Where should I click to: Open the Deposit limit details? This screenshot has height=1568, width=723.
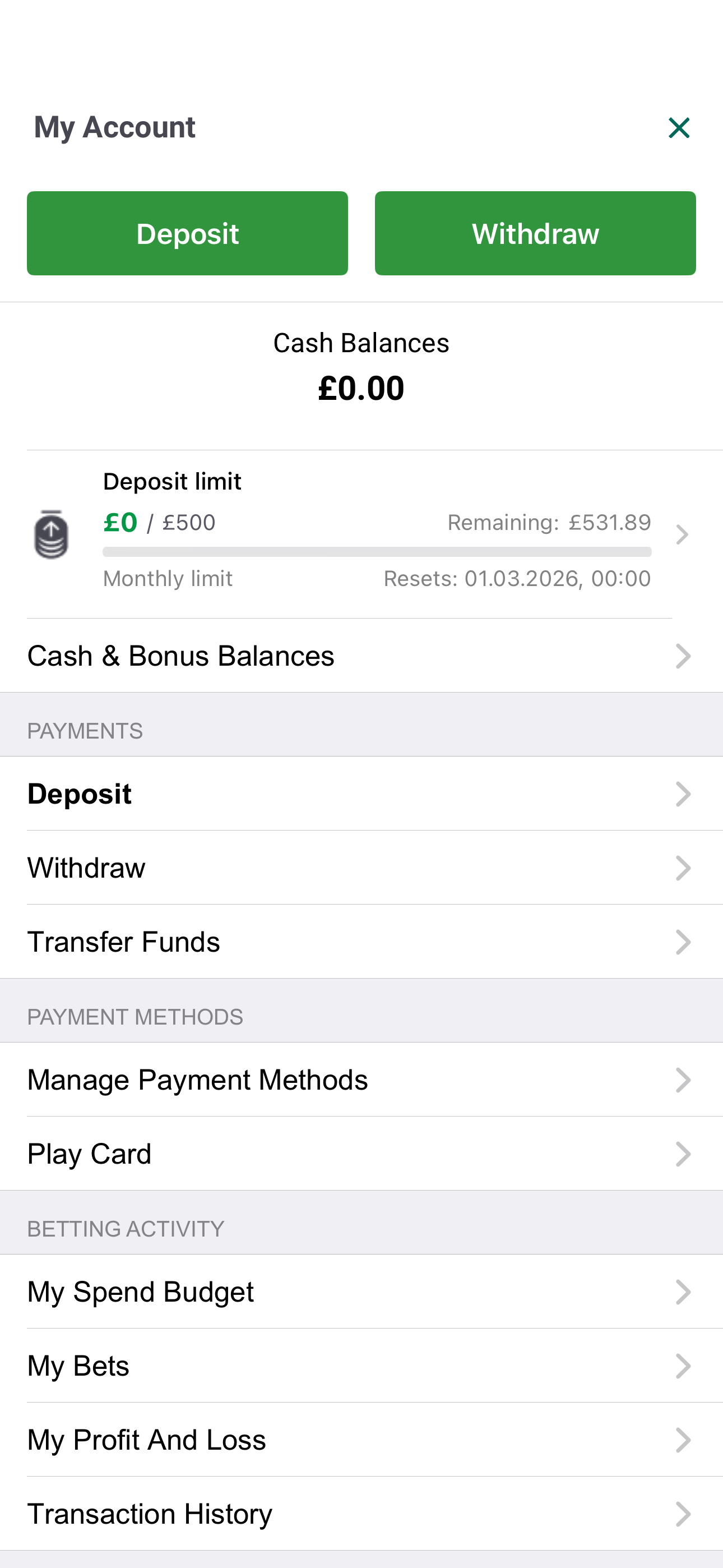pyautogui.click(x=377, y=534)
